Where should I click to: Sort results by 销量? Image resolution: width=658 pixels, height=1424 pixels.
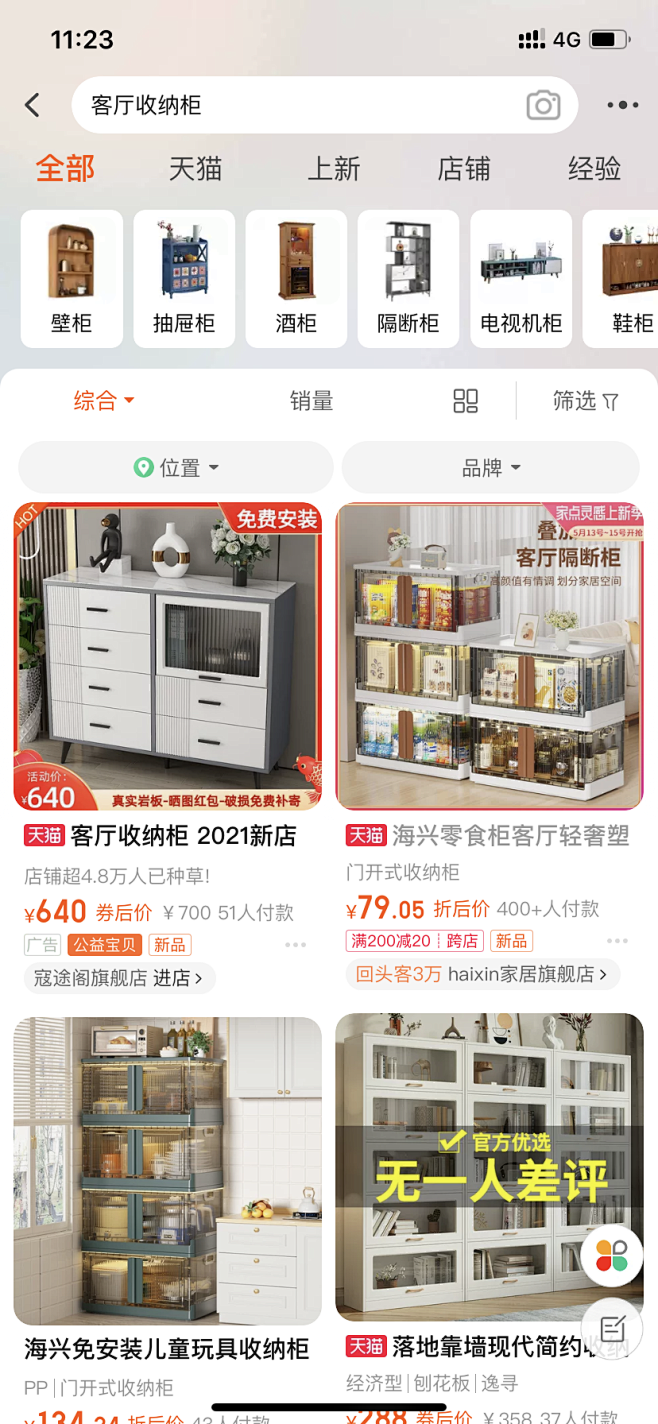pos(311,401)
